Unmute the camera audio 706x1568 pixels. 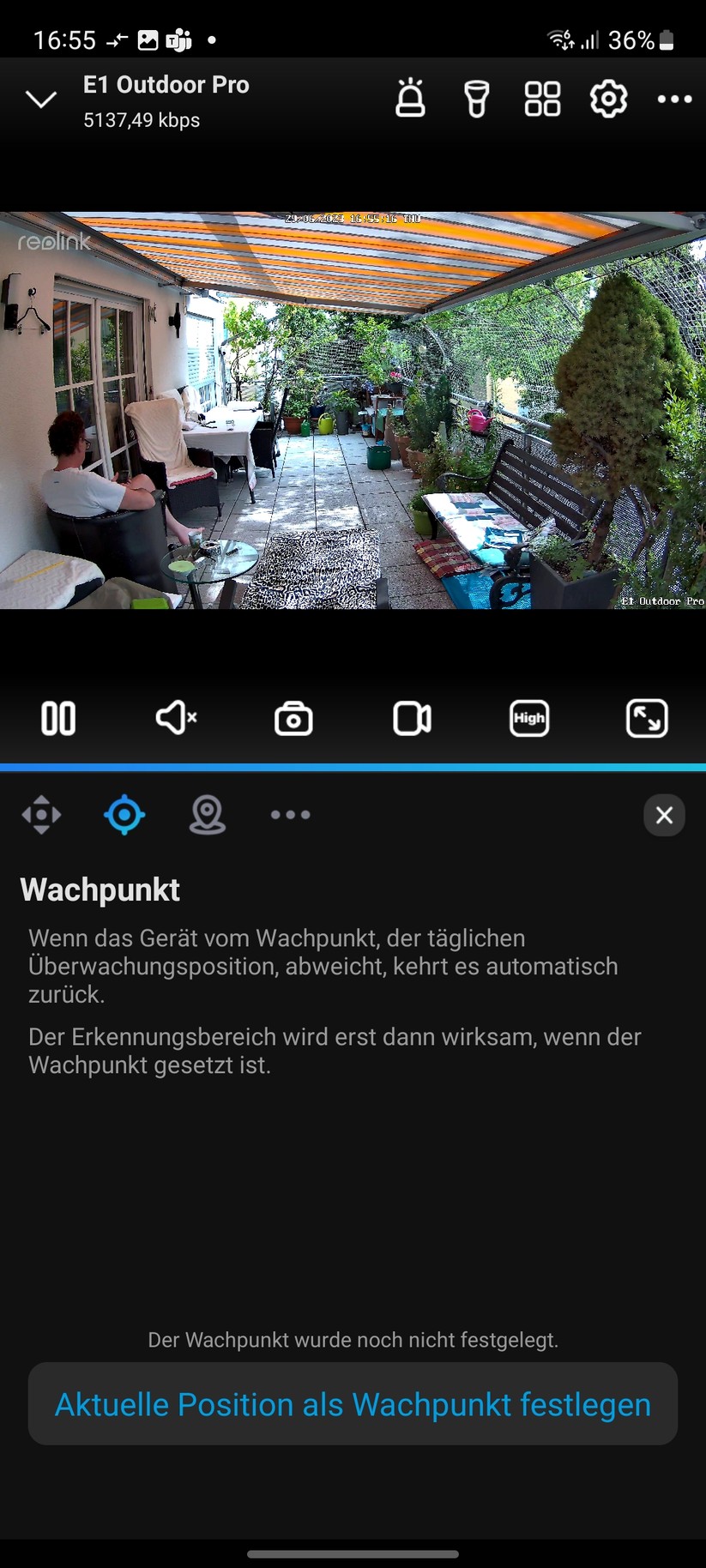176,718
